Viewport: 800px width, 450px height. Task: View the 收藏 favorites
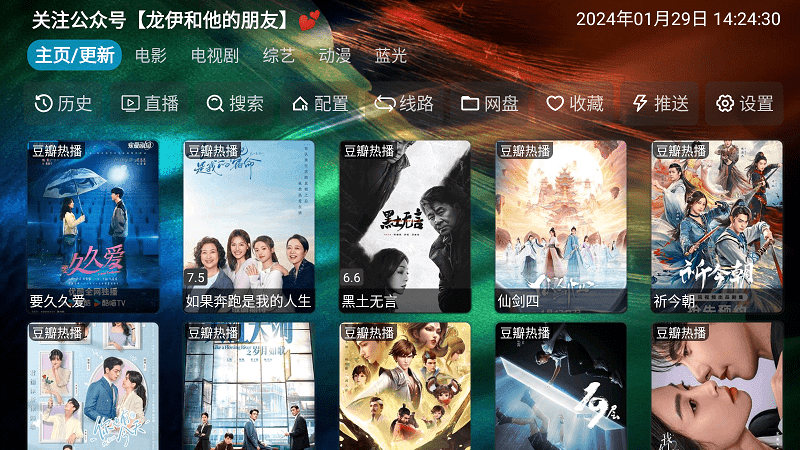[575, 103]
